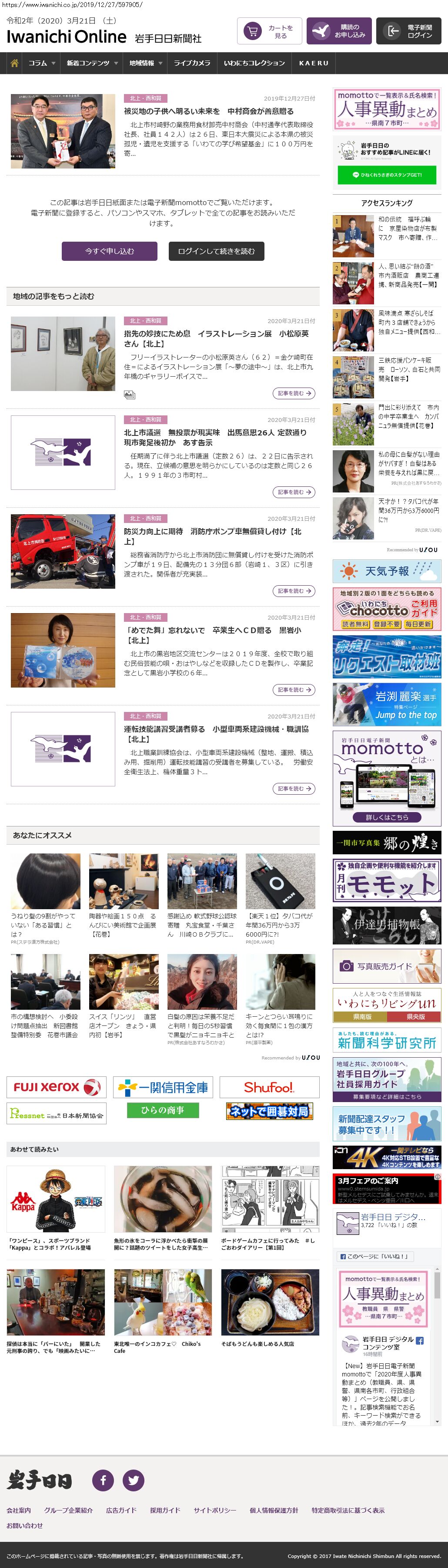This screenshot has width=448, height=1568.
Task: Open the KAERU section
Action: pyautogui.click(x=314, y=63)
